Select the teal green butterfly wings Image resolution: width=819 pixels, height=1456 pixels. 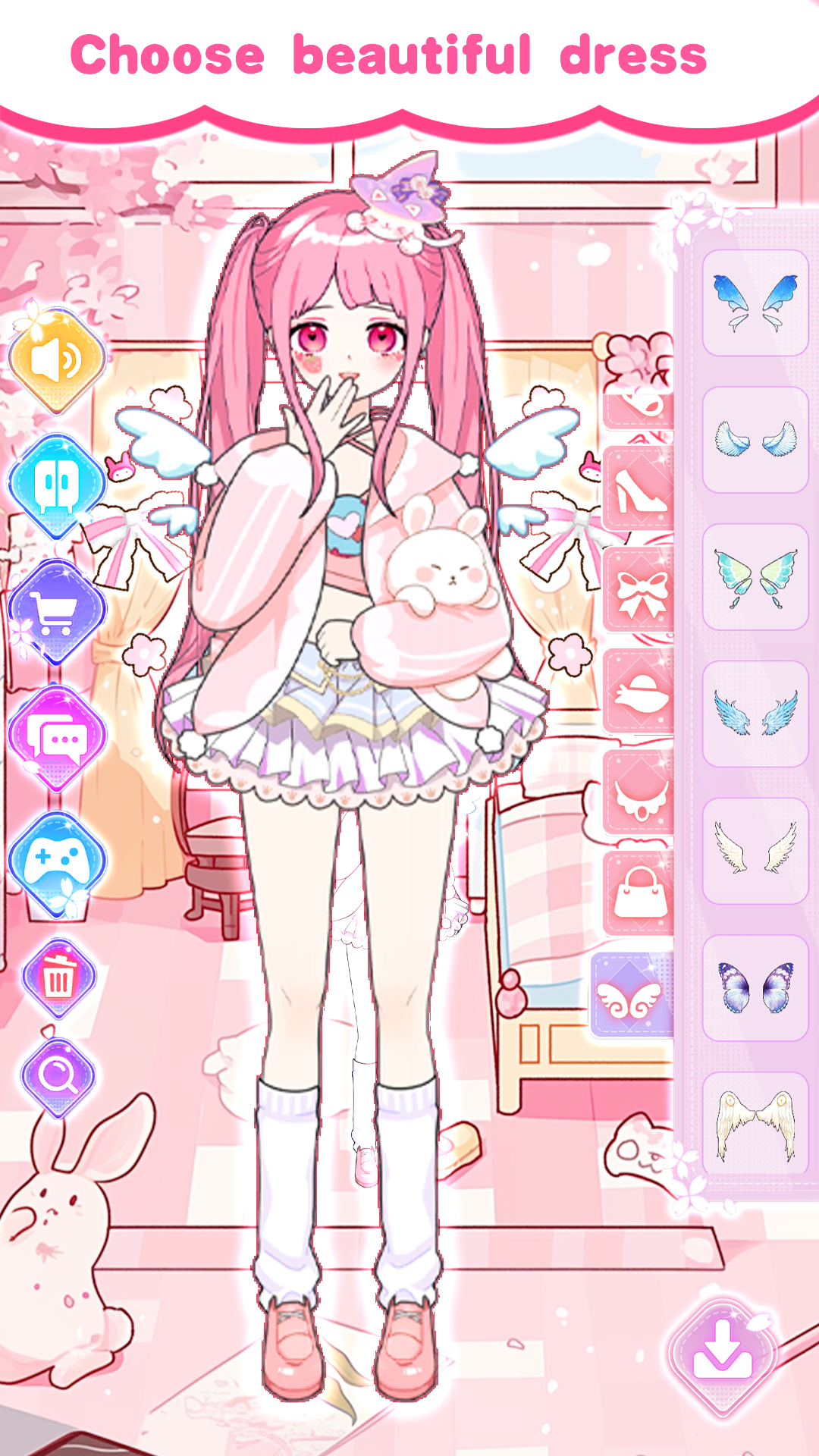[x=755, y=577]
